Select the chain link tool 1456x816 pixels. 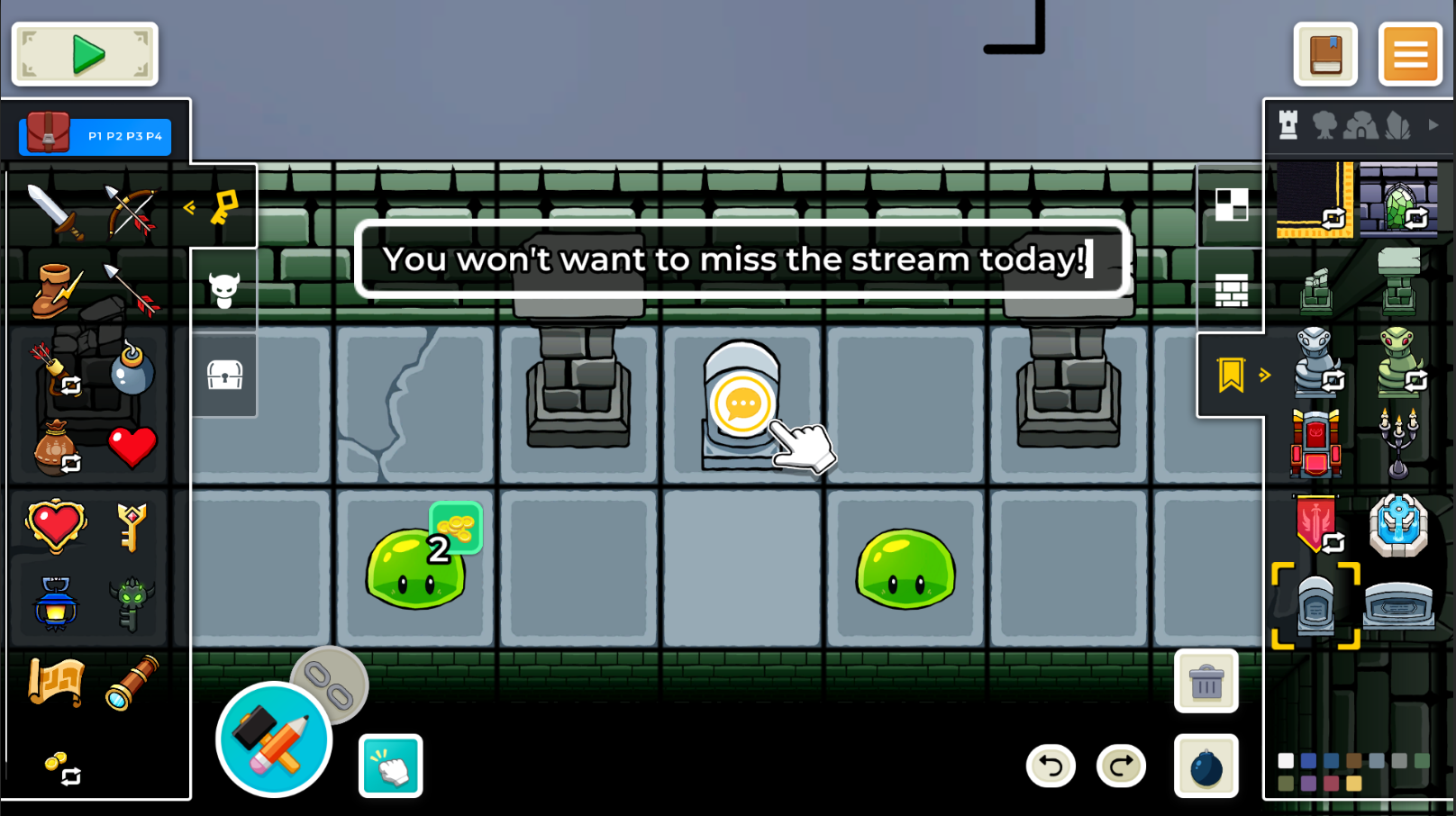point(329,686)
